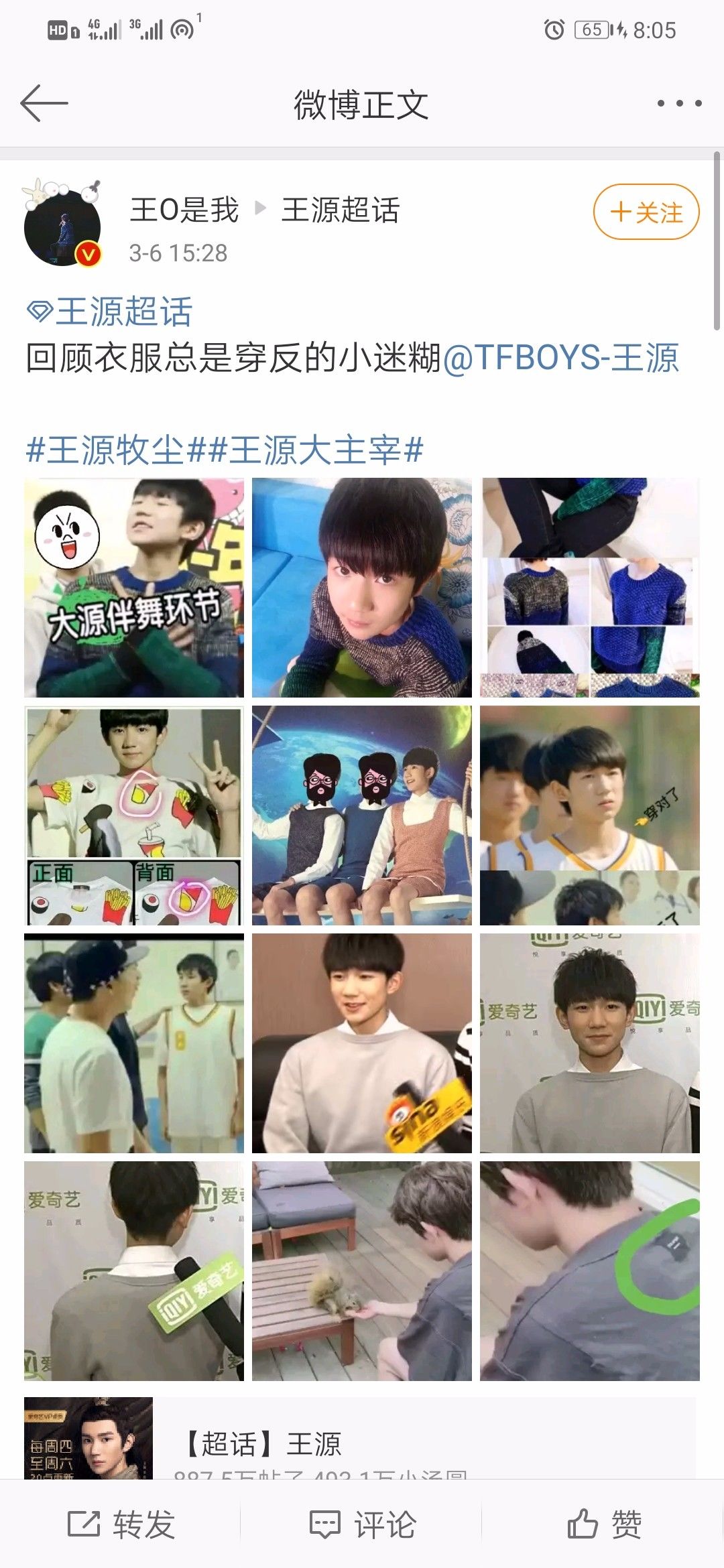Open the squirrel feeding photo
Viewport: 724px width, 1568px height.
(362, 1271)
